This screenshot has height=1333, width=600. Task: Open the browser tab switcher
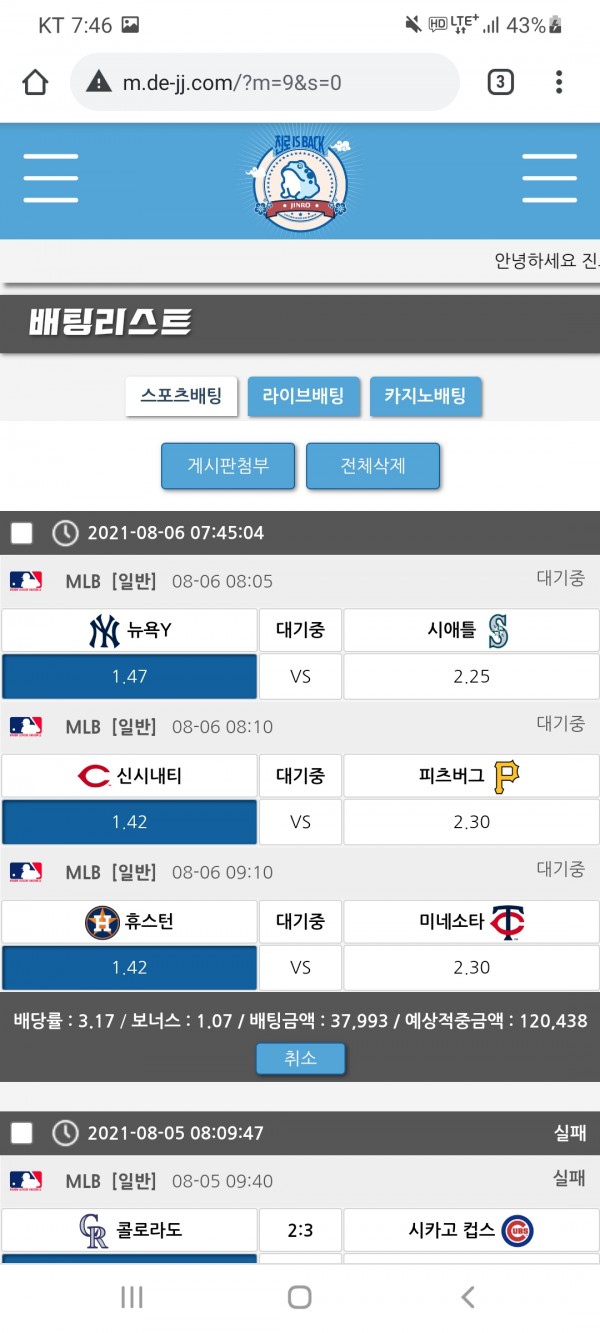click(500, 82)
